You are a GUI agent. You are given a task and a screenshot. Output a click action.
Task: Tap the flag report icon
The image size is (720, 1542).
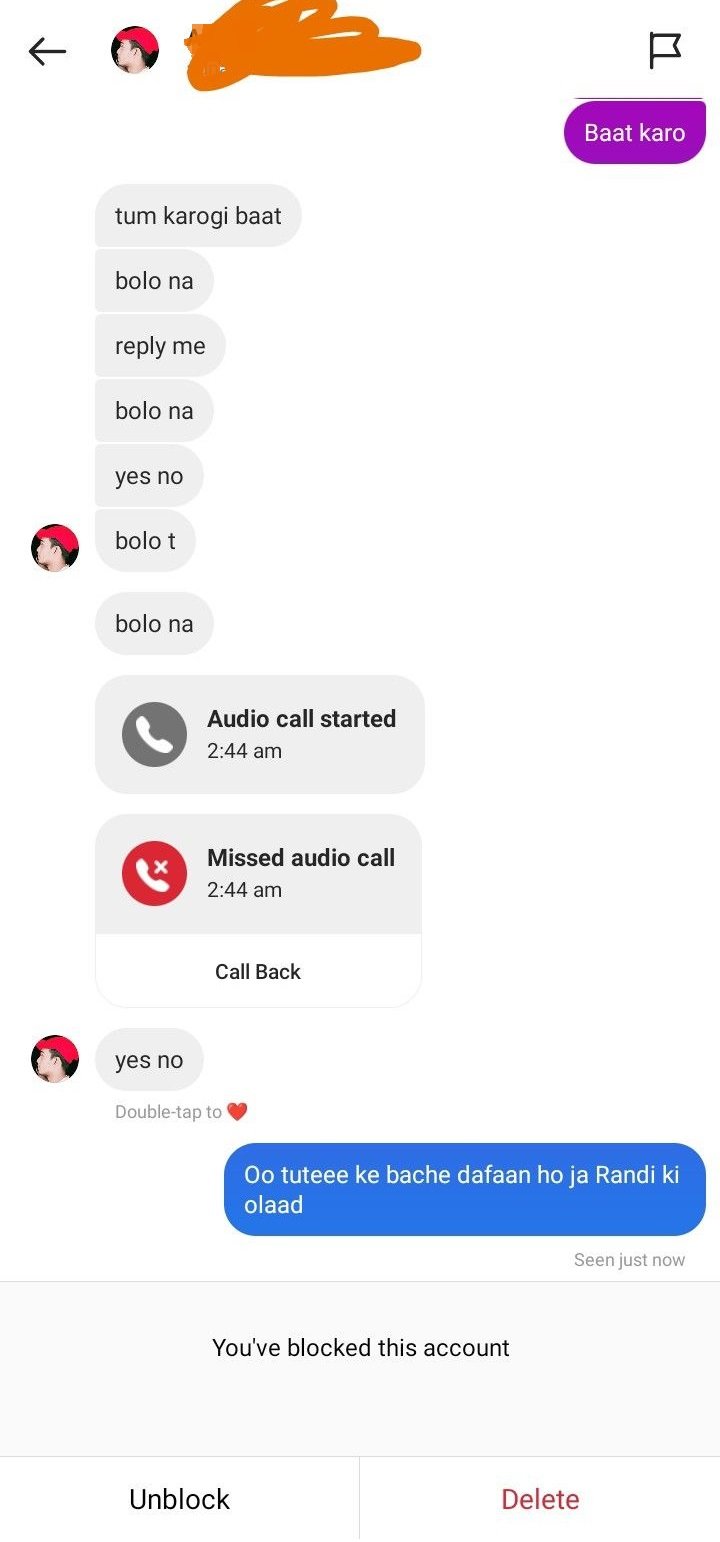pyautogui.click(x=665, y=50)
